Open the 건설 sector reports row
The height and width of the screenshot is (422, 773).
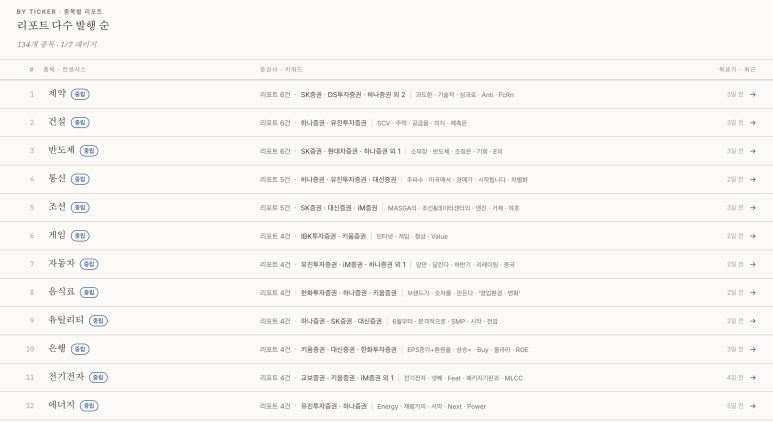coord(386,123)
